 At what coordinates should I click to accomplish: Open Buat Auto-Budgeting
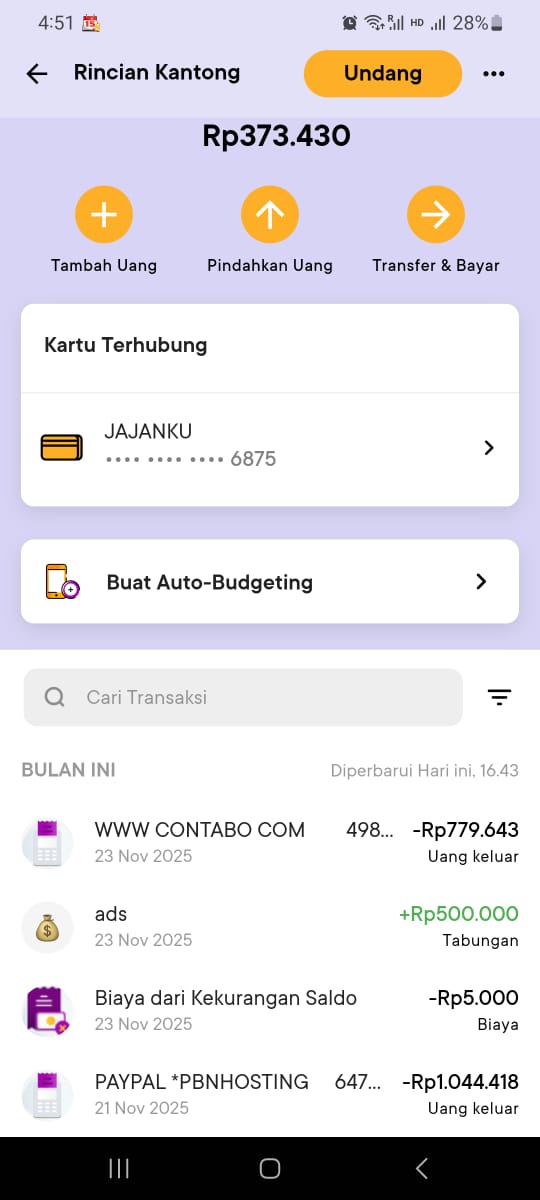click(270, 582)
